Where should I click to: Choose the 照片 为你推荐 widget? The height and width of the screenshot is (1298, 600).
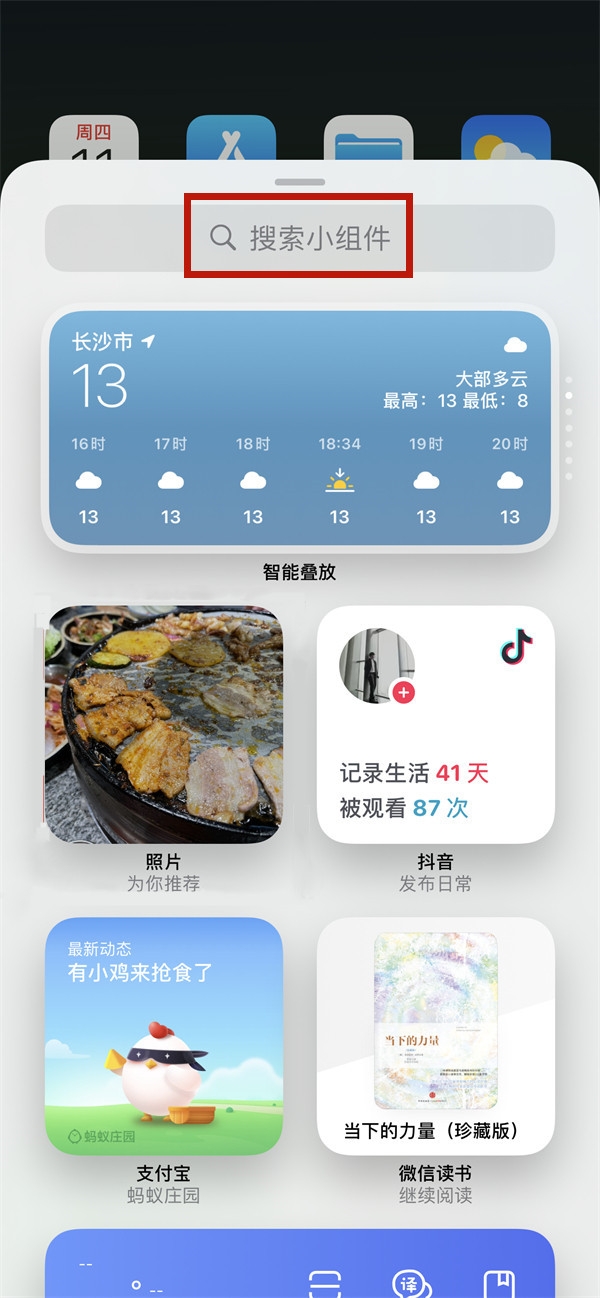pos(164,724)
